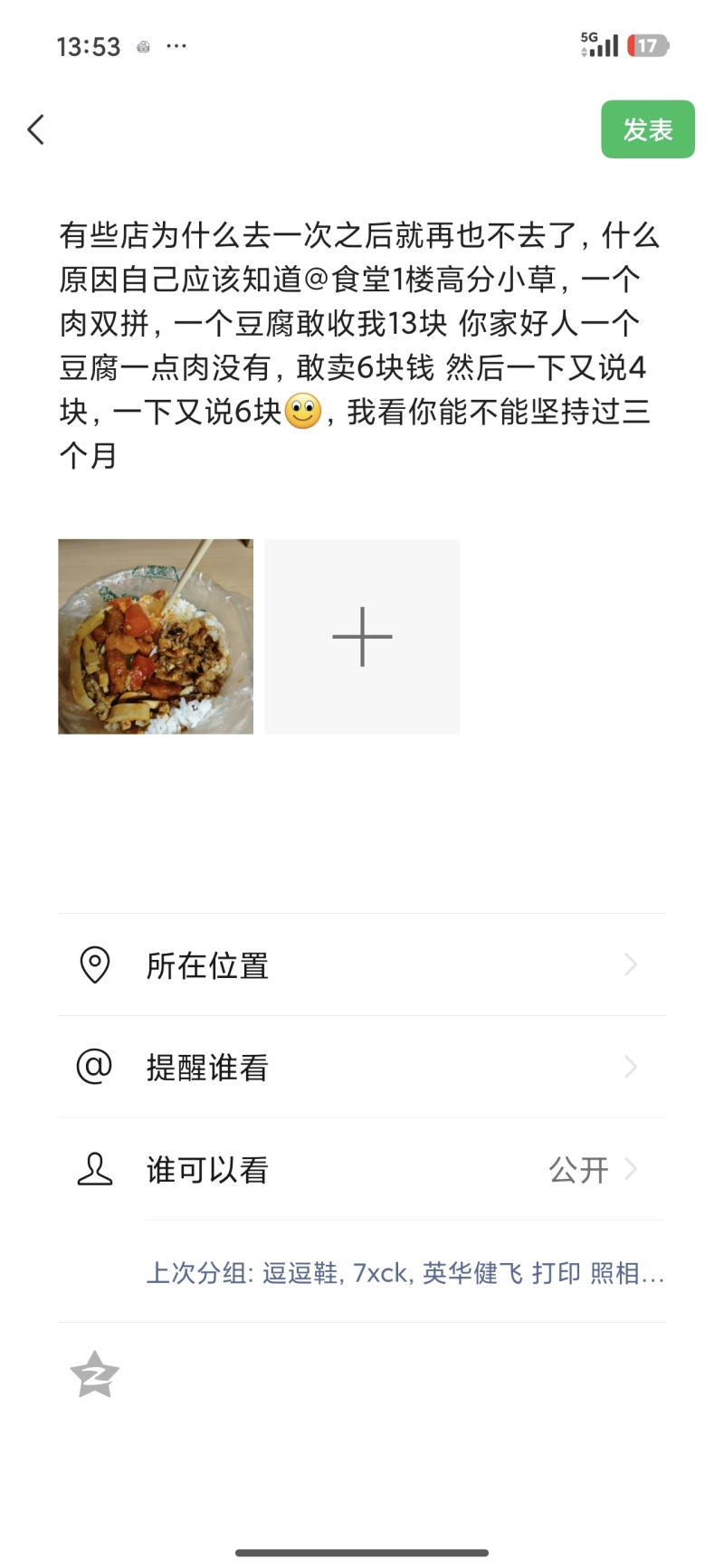Viewport: 724px width, 1568px height.
Task: Open the attached food photo thumbnail
Action: [156, 636]
